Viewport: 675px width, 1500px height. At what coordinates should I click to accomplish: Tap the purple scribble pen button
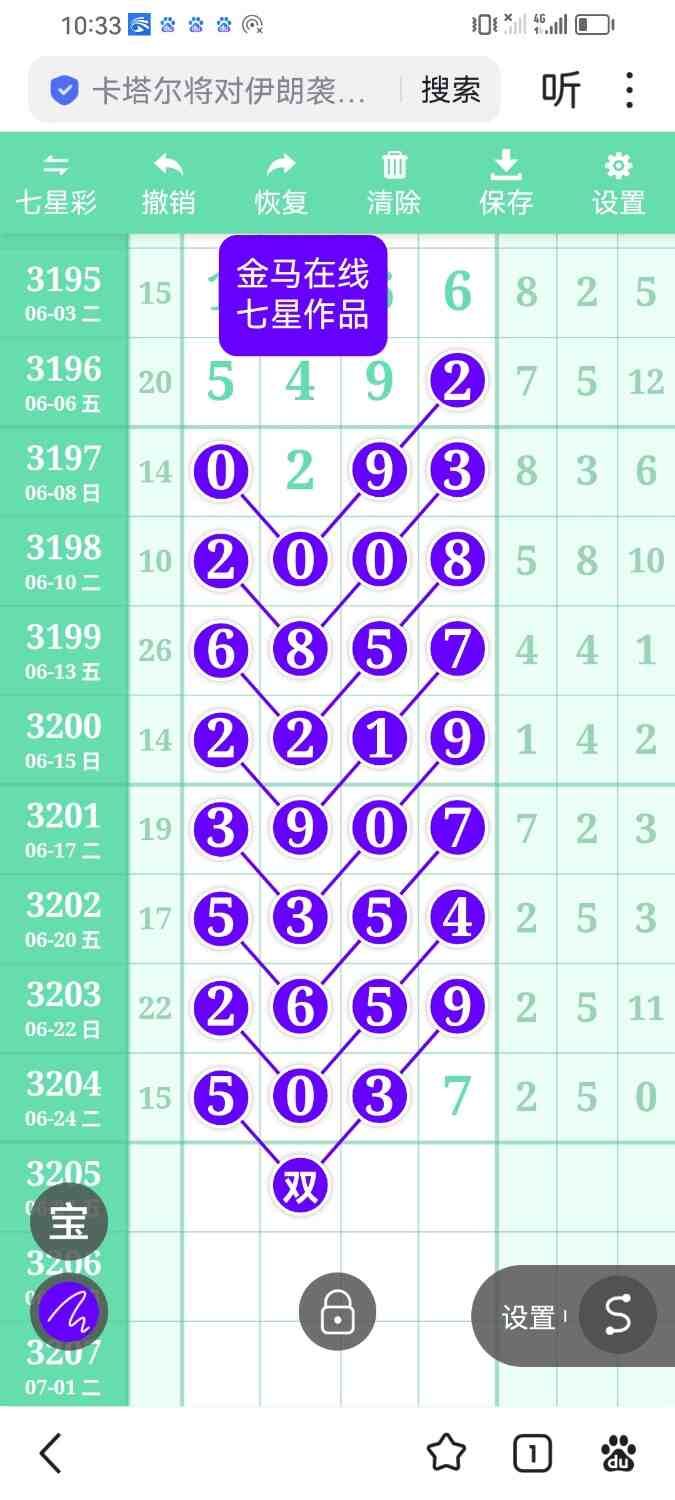click(68, 1310)
